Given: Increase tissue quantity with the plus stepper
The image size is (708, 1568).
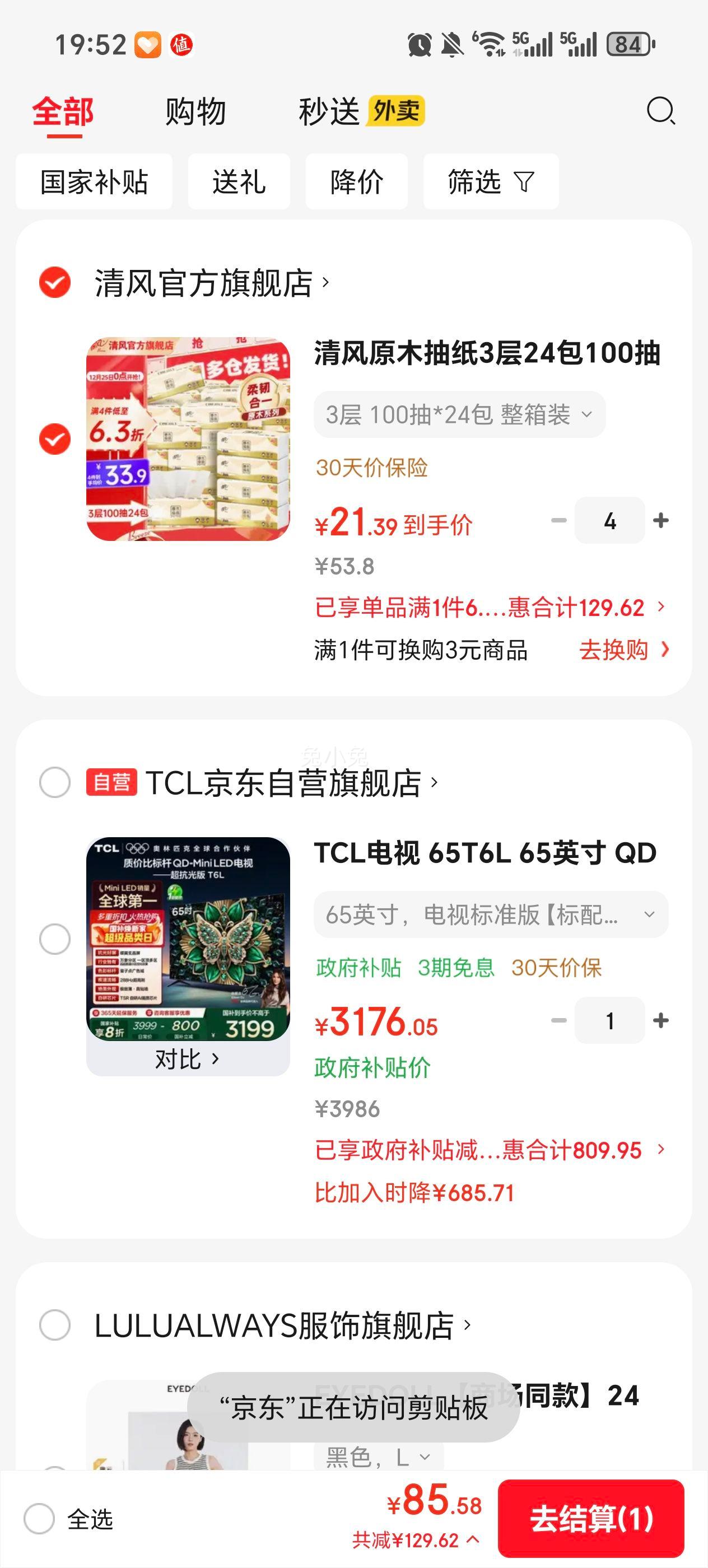Looking at the screenshot, I should tap(660, 520).
